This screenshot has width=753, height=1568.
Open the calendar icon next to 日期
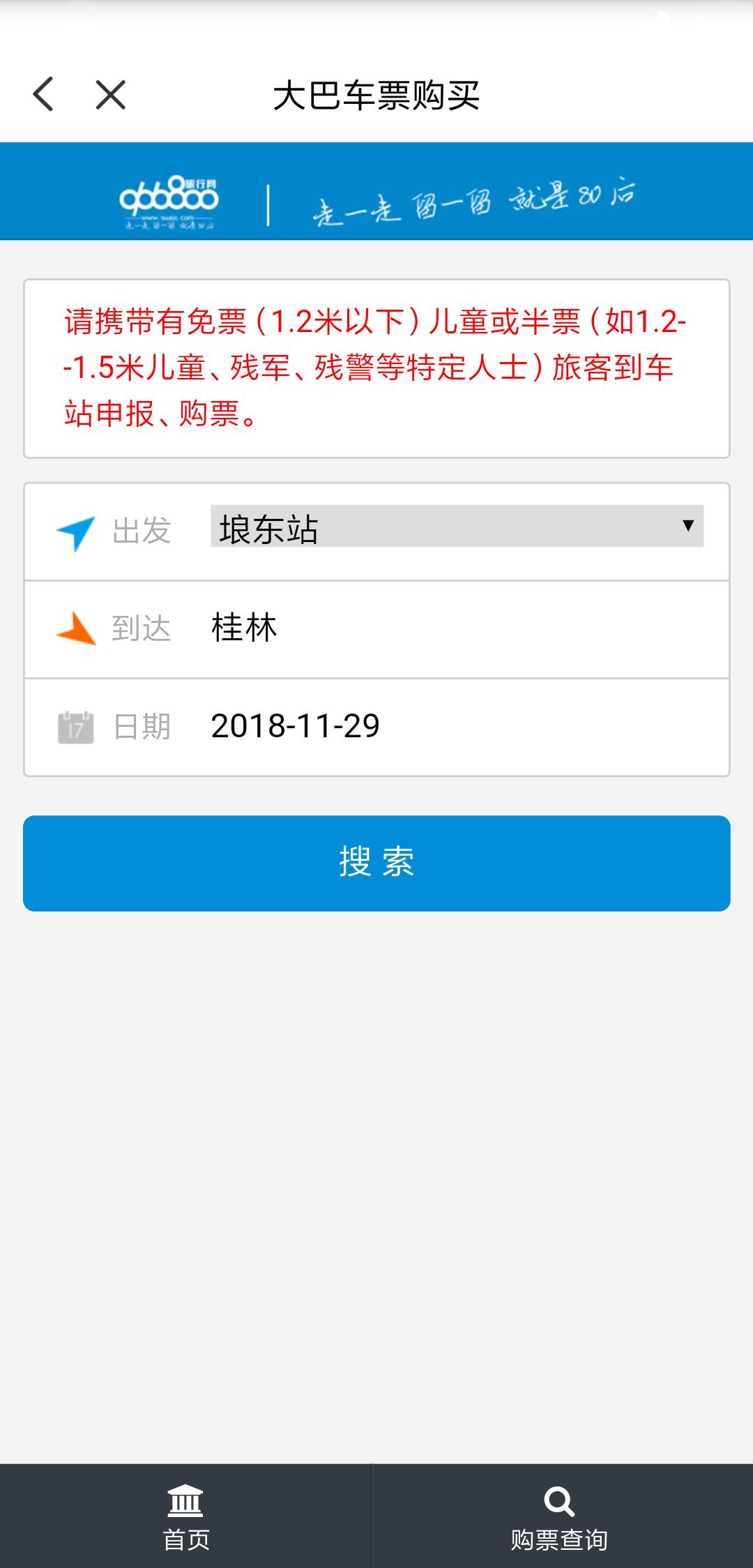pos(77,725)
